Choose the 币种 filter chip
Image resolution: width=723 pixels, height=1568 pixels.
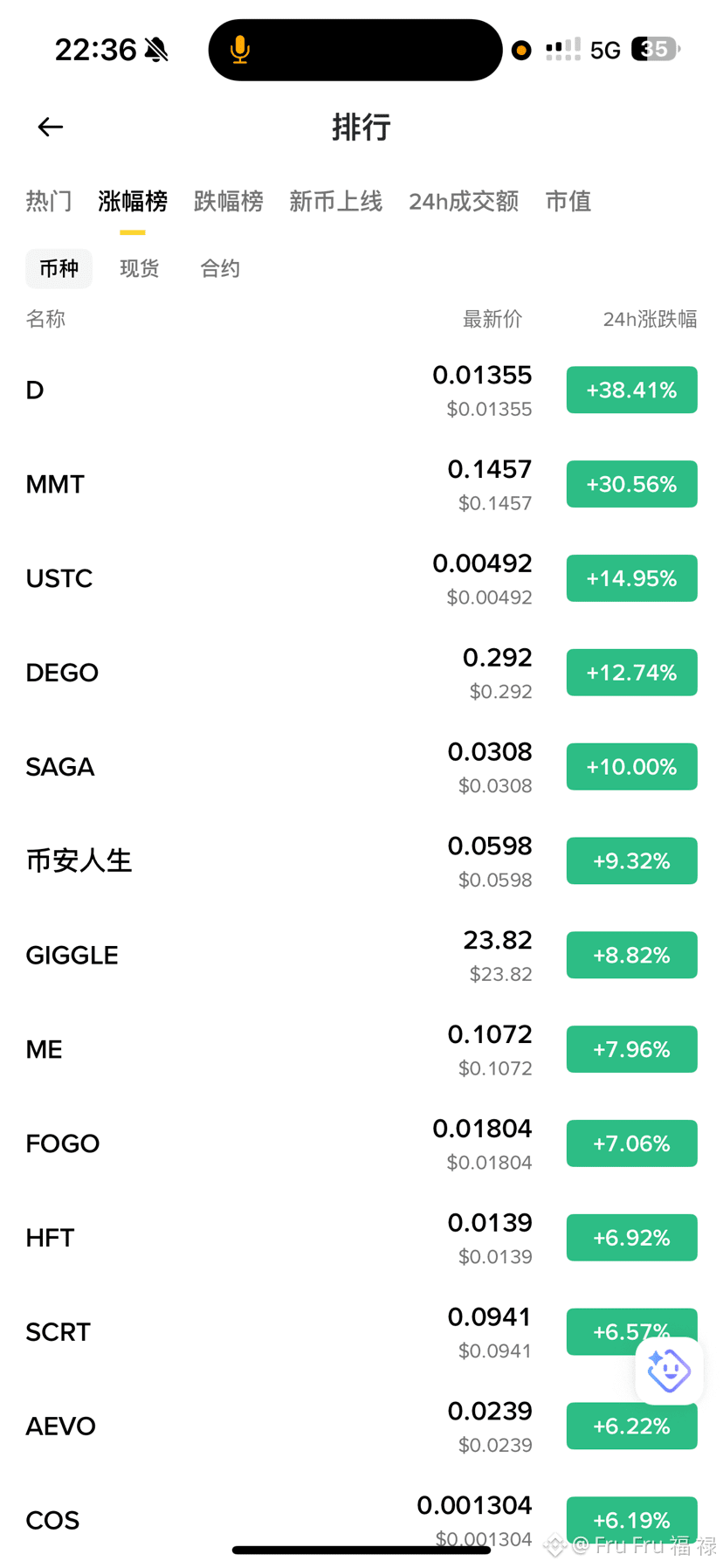[59, 268]
